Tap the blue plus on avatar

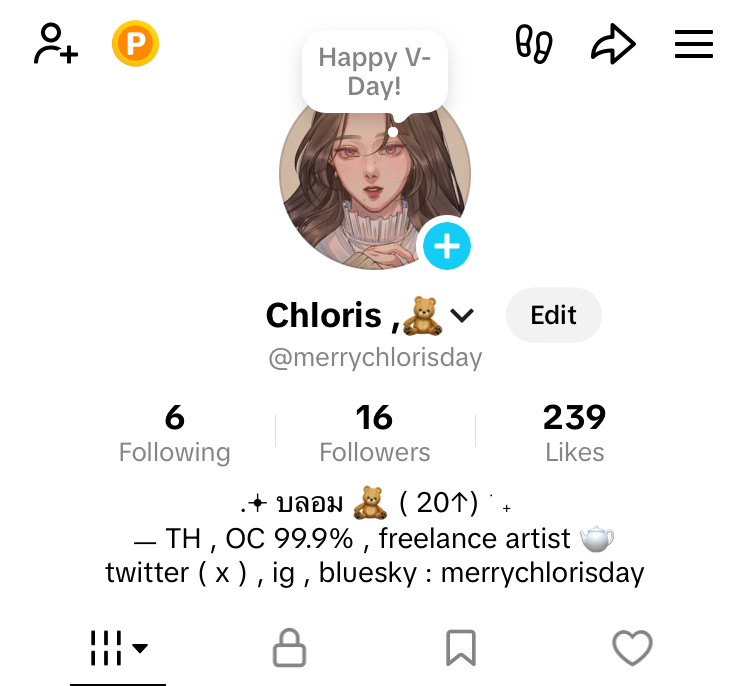446,246
